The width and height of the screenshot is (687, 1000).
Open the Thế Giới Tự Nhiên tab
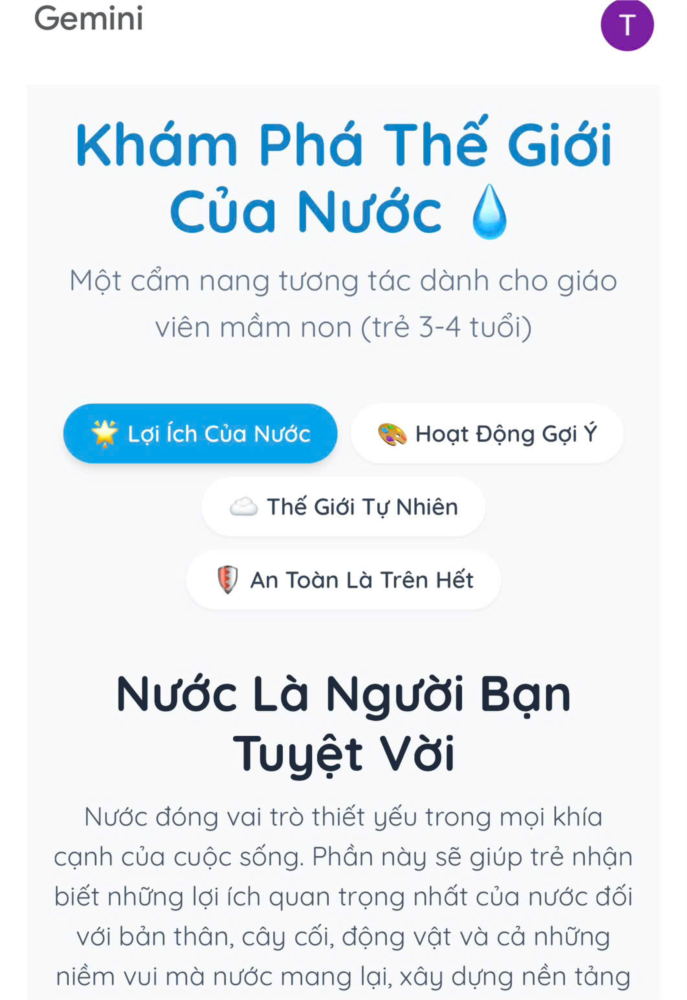pos(343,507)
